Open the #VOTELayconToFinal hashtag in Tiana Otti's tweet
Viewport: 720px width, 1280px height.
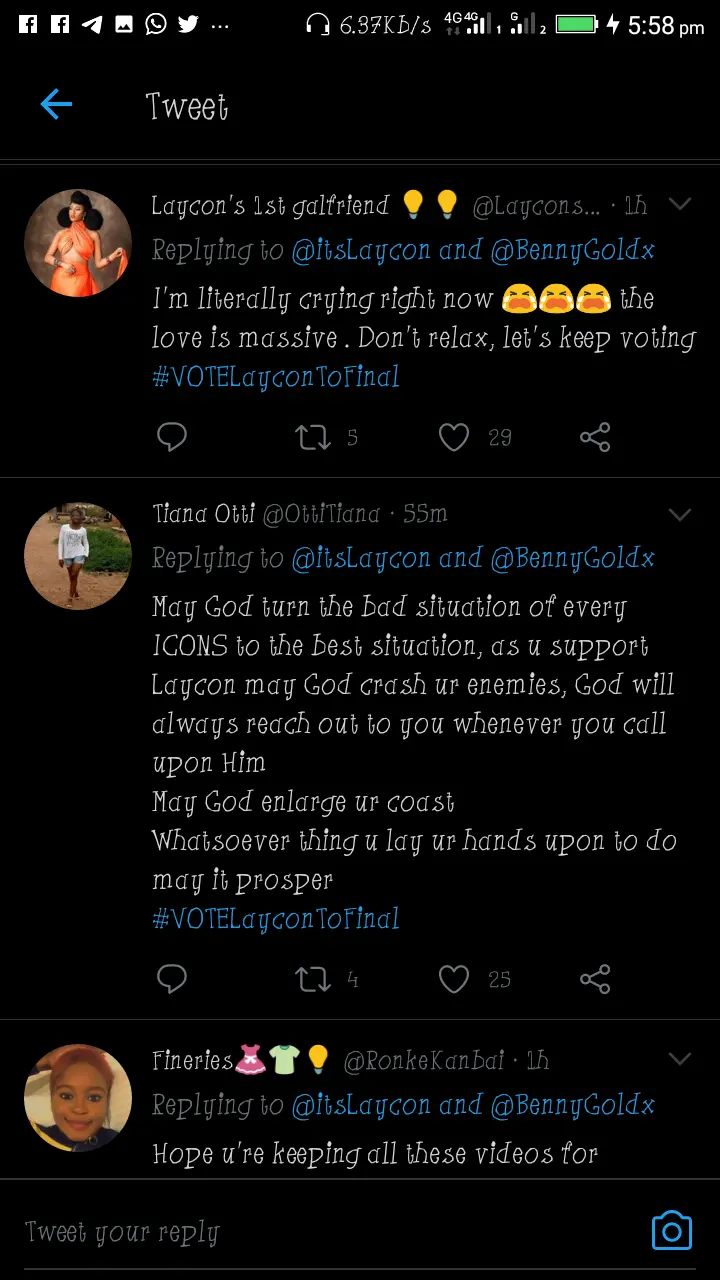point(276,919)
